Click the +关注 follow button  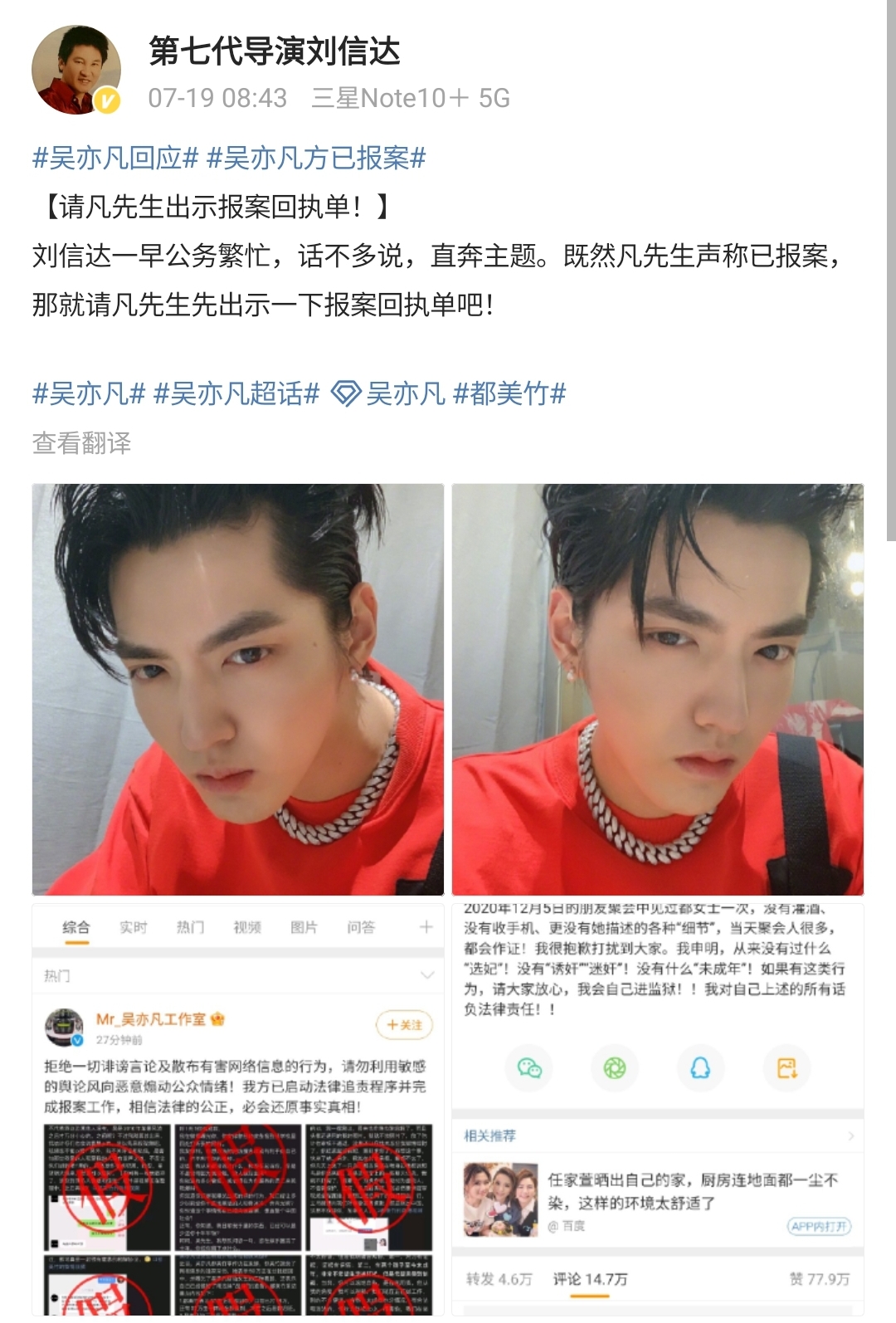pyautogui.click(x=404, y=1025)
